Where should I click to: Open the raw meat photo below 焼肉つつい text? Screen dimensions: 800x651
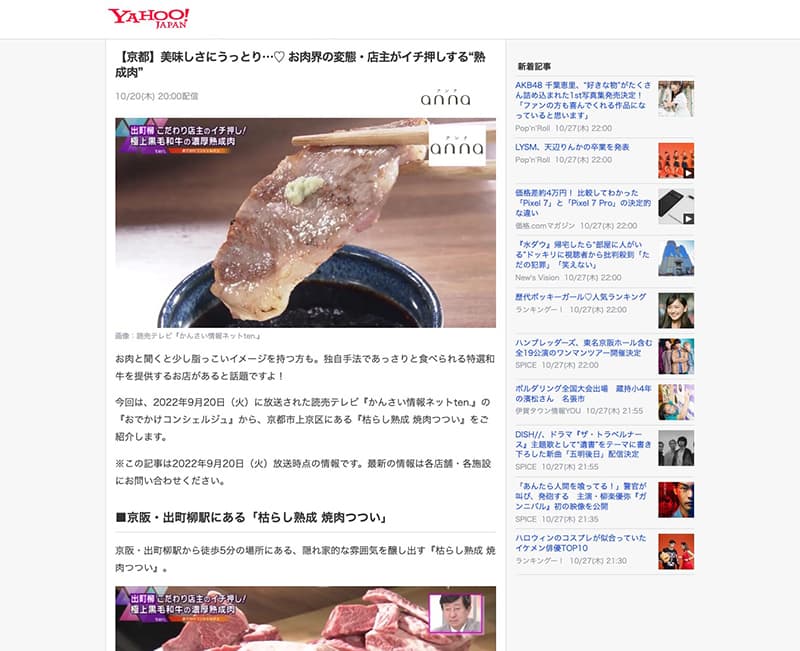point(305,618)
